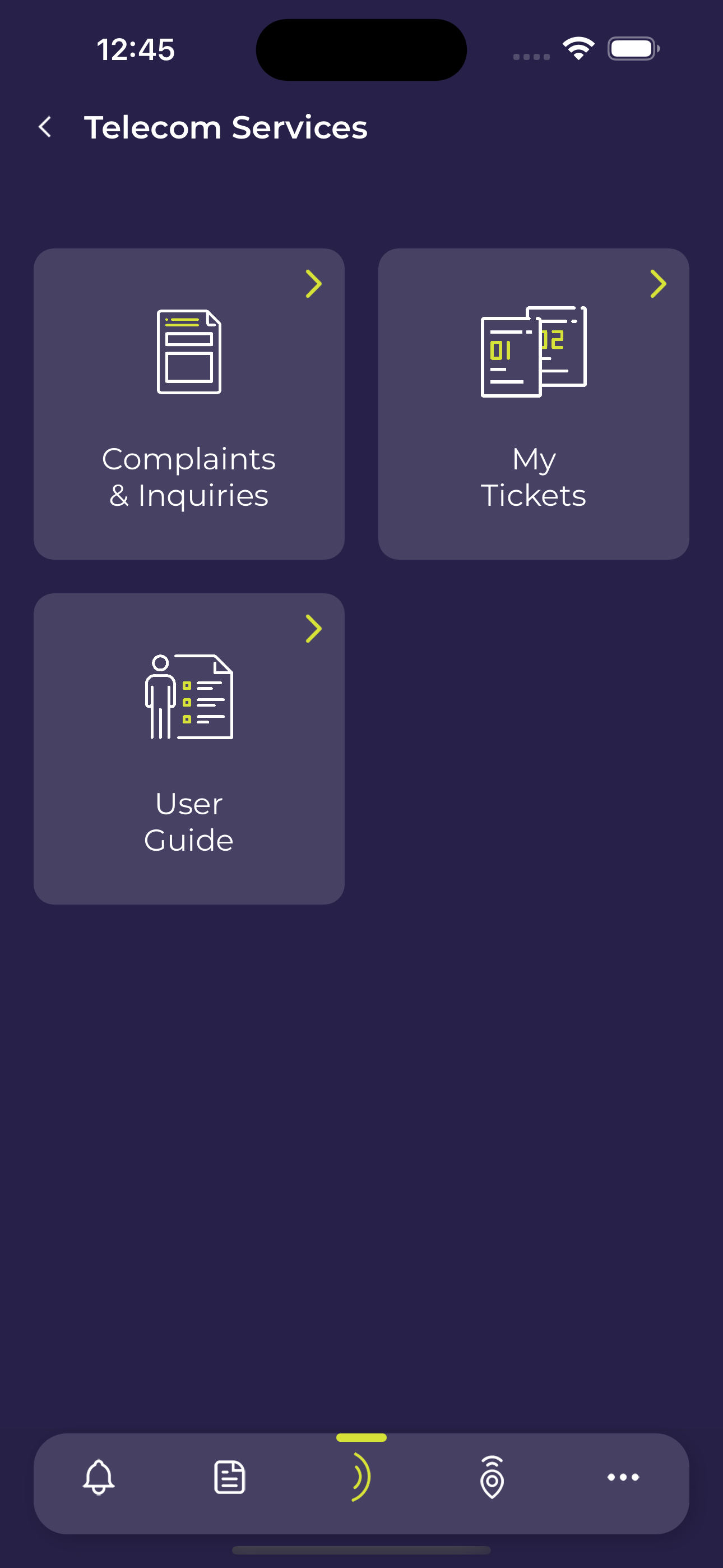The height and width of the screenshot is (1568, 723).
Task: Select the center home tab
Action: pos(361,1477)
